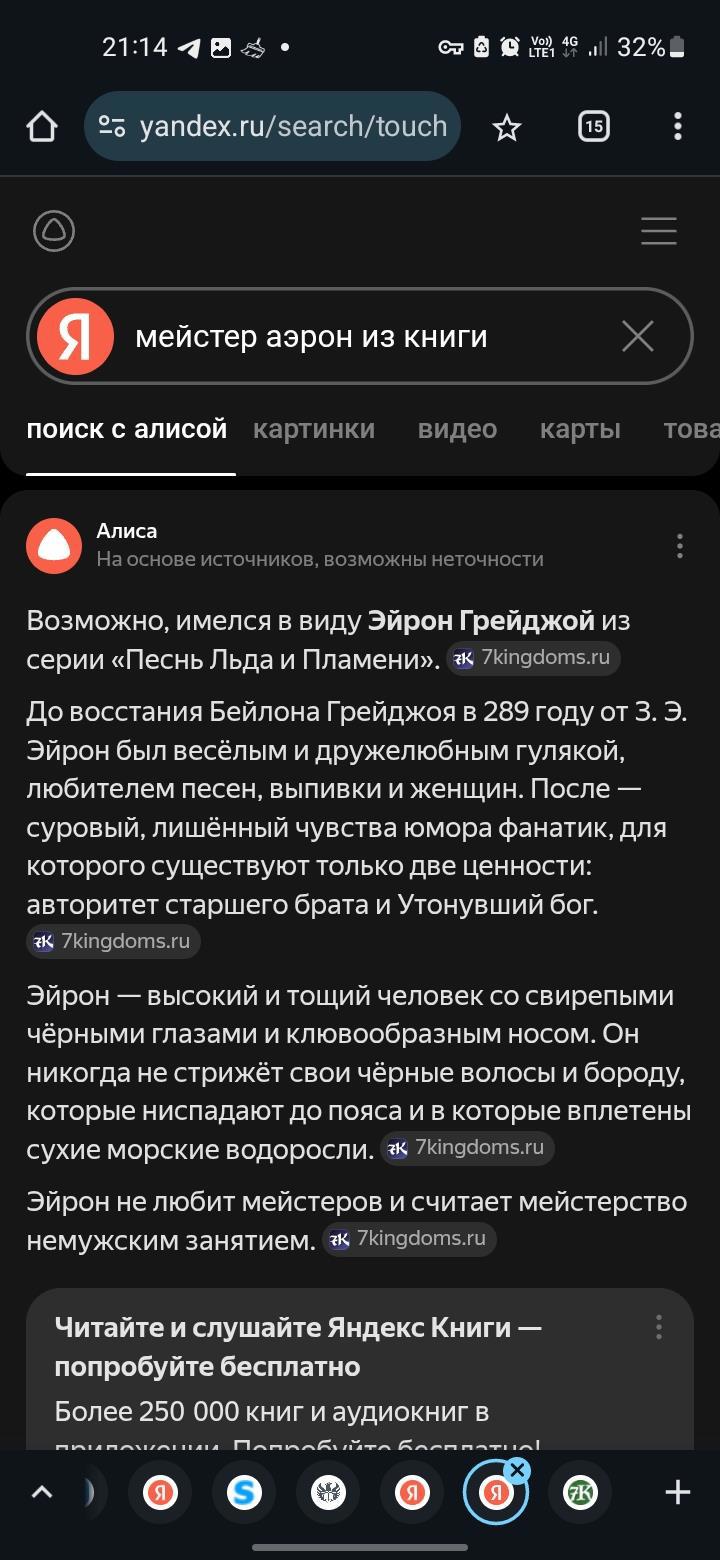Add a new browser tab
The image size is (720, 1560).
click(x=678, y=1493)
